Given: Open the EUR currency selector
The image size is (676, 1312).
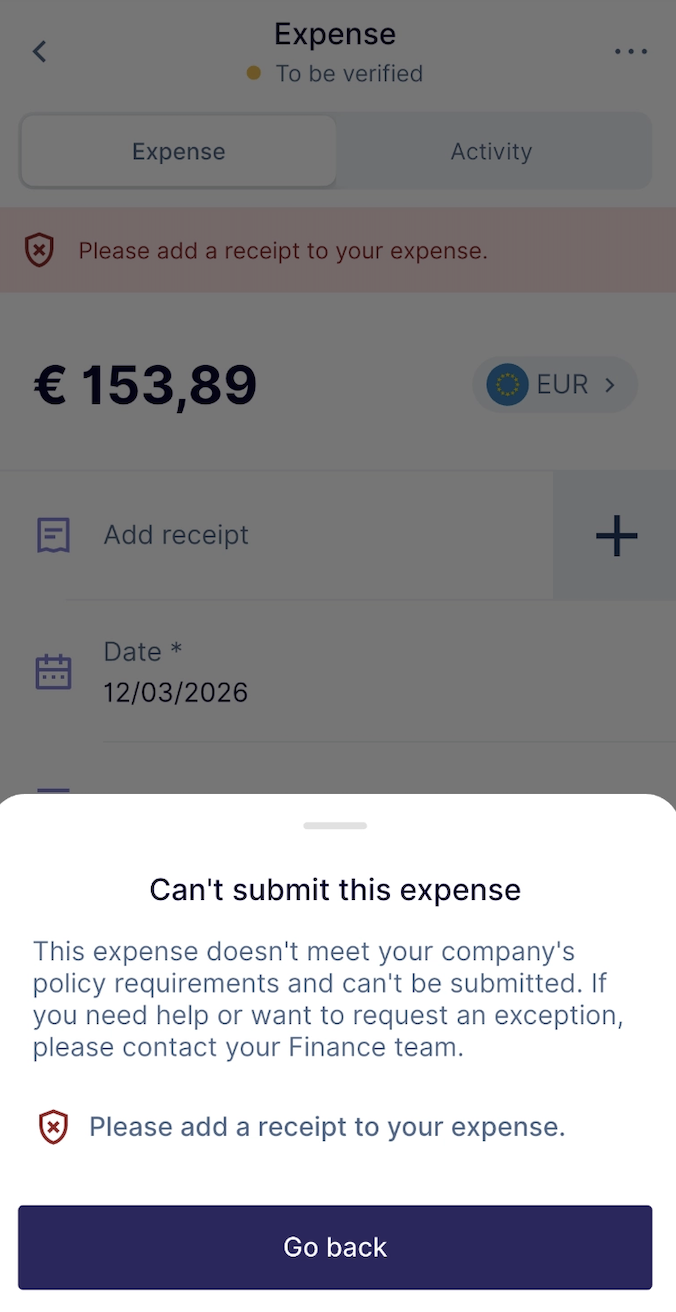Looking at the screenshot, I should [x=554, y=385].
